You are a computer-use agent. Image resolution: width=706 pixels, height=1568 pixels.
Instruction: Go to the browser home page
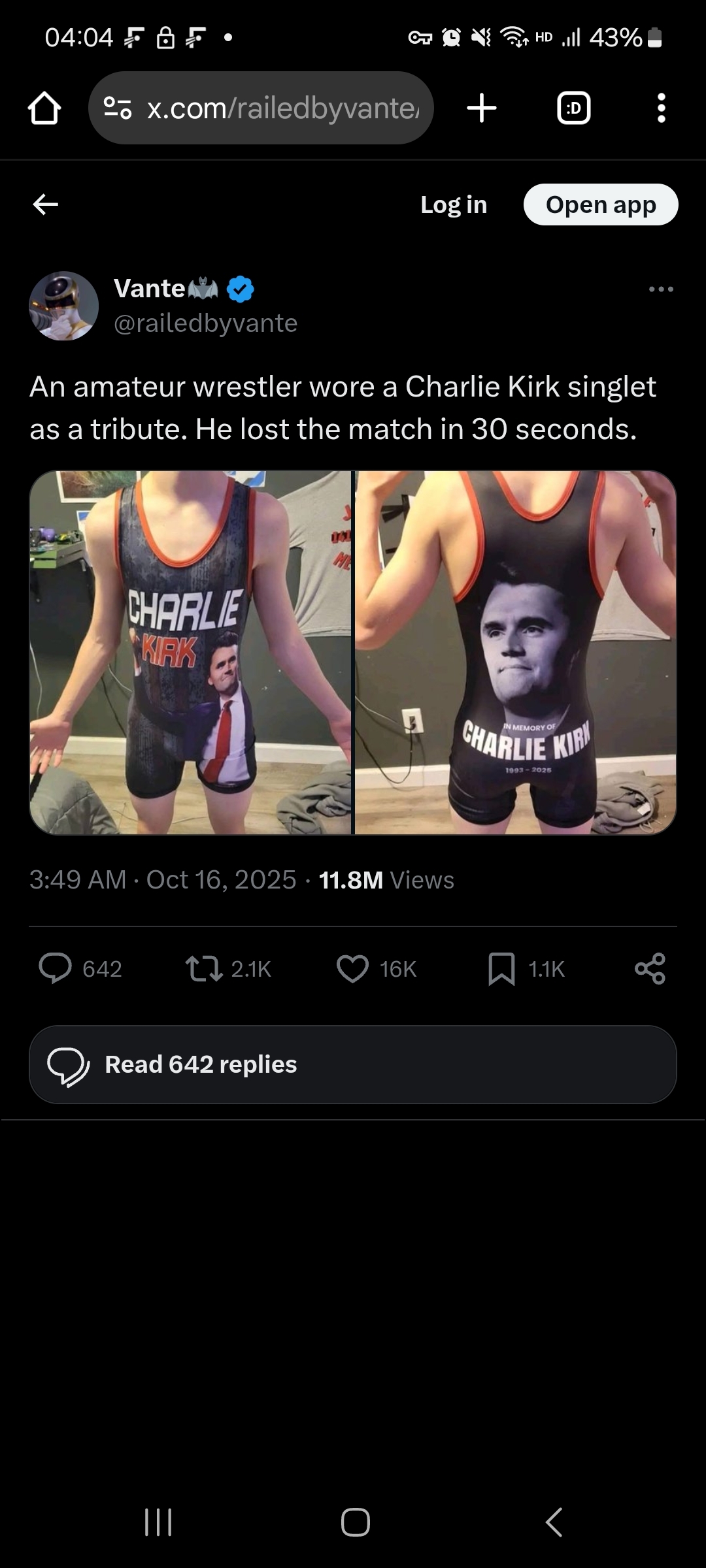click(44, 108)
